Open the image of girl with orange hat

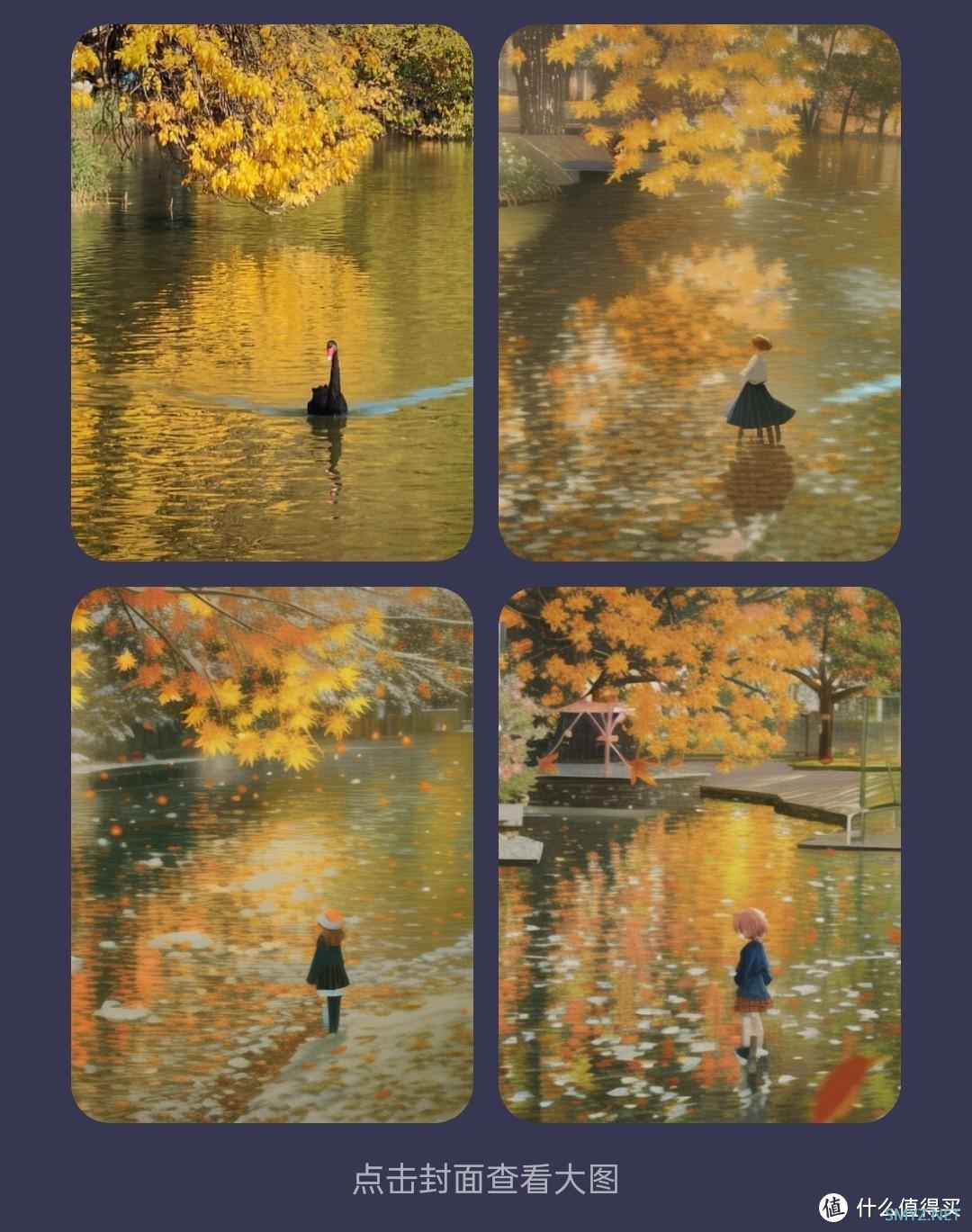[x=272, y=854]
